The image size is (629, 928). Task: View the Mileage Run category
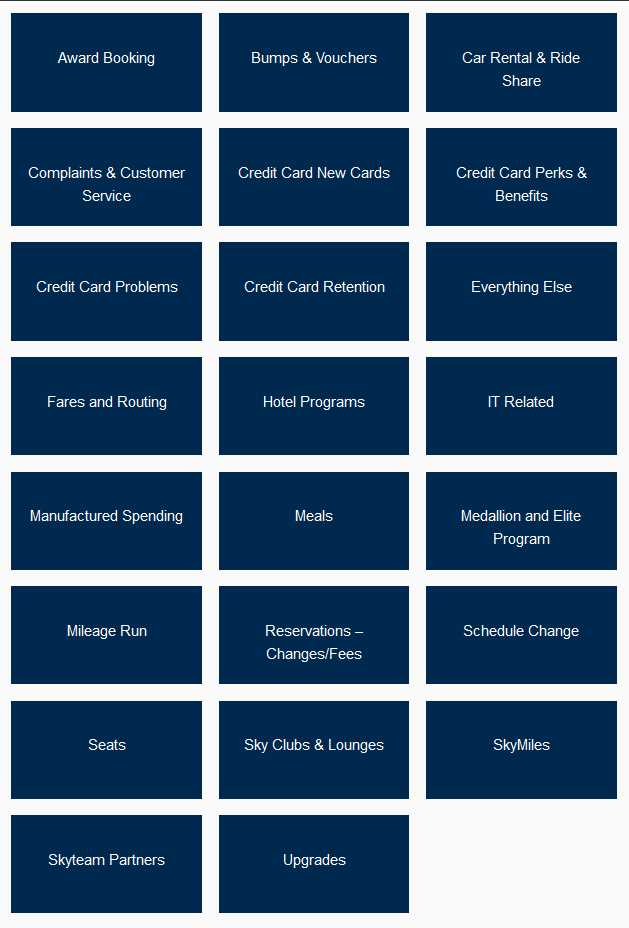point(106,635)
